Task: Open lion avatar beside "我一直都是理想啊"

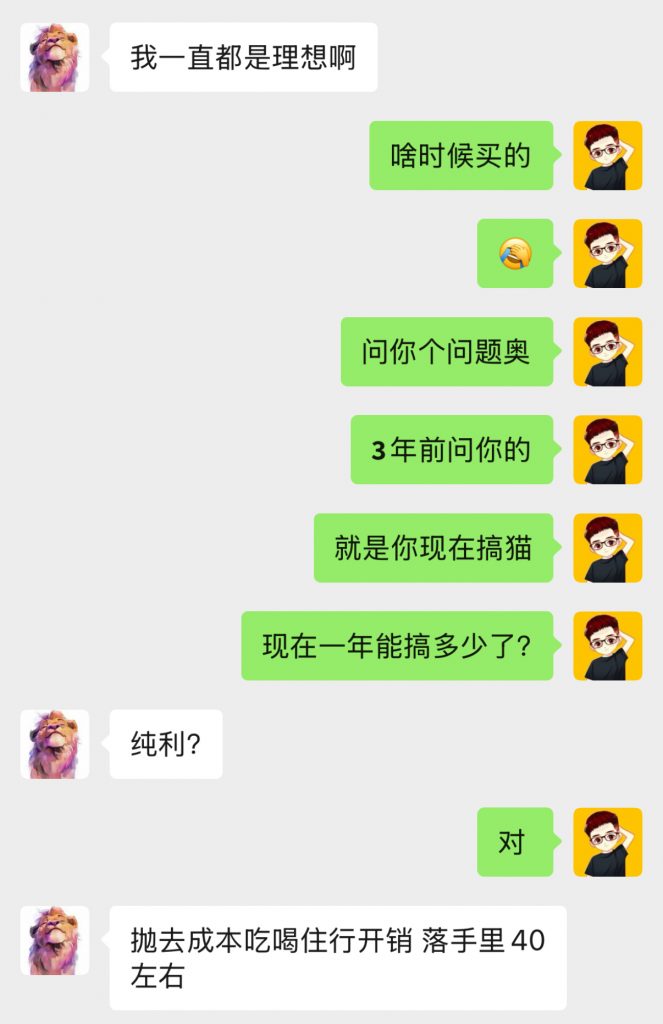Action: click(x=55, y=58)
